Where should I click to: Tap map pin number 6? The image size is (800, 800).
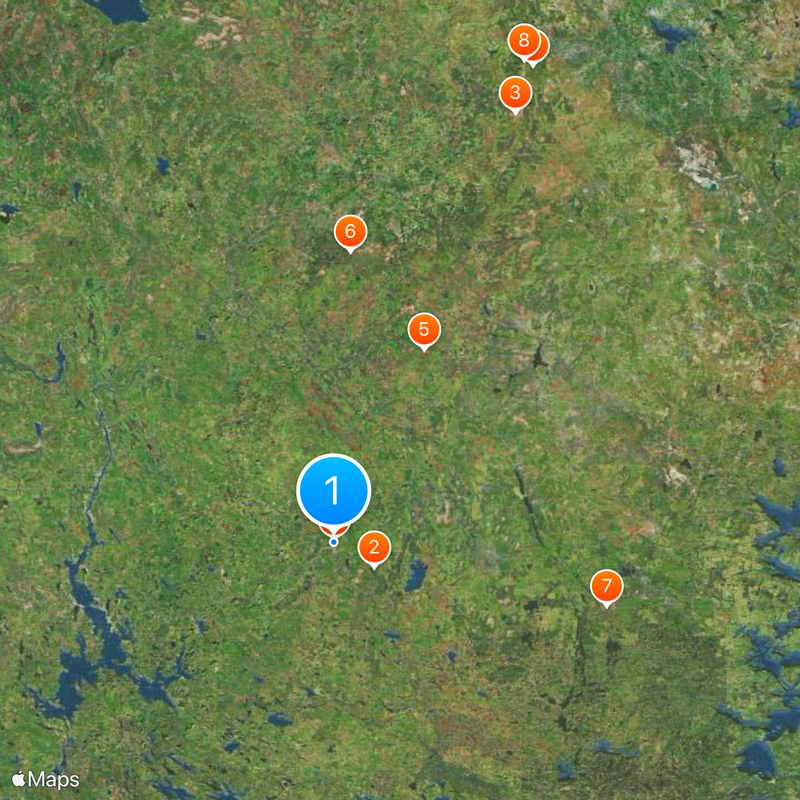(350, 232)
